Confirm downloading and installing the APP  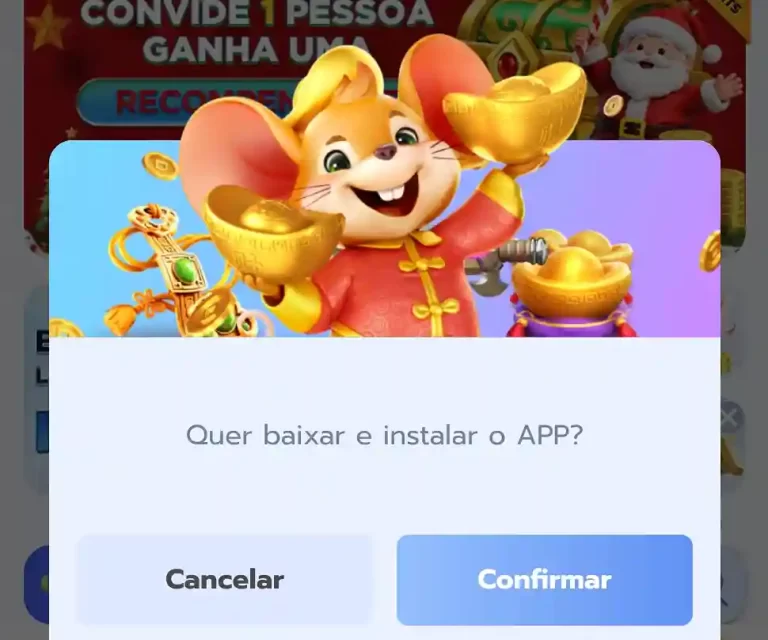[x=544, y=579]
